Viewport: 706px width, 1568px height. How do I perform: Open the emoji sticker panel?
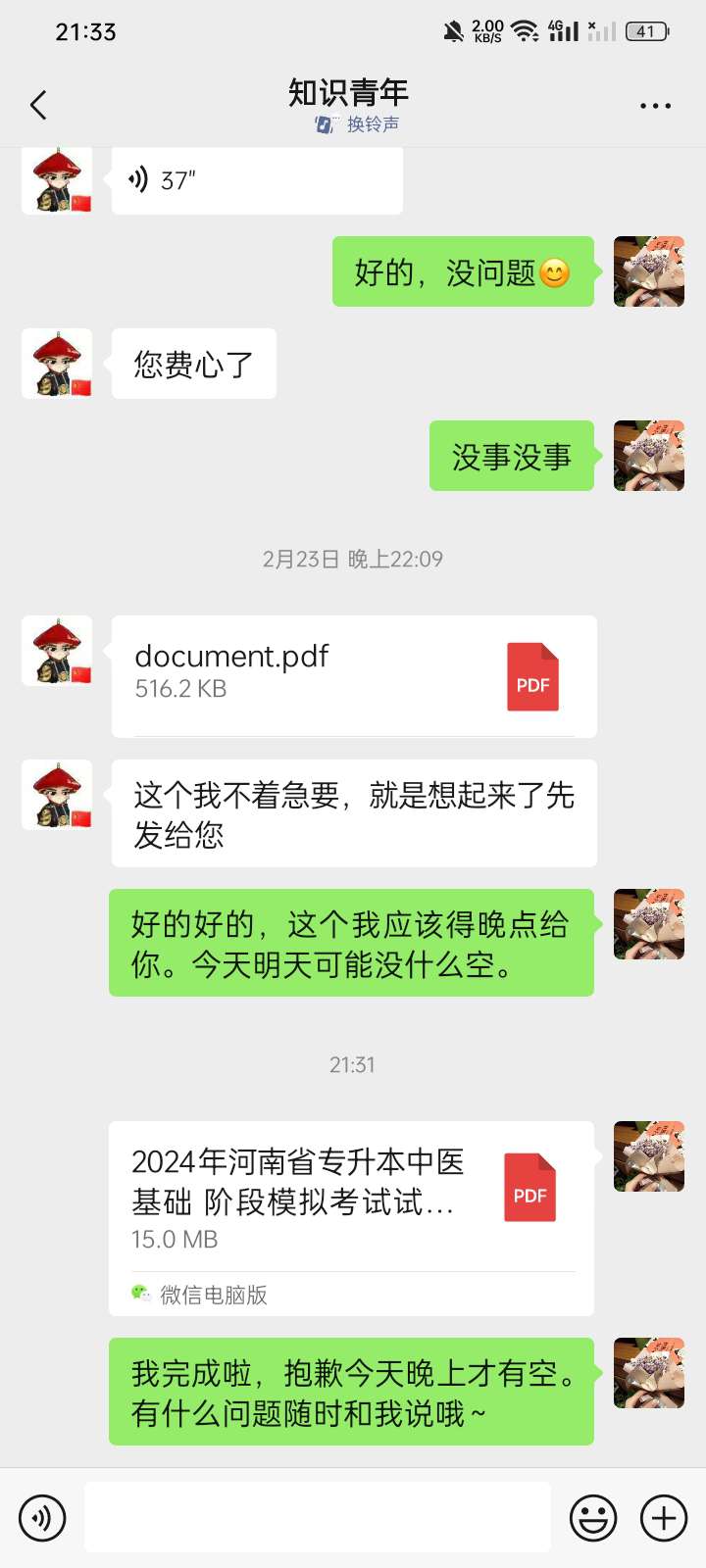[593, 1518]
